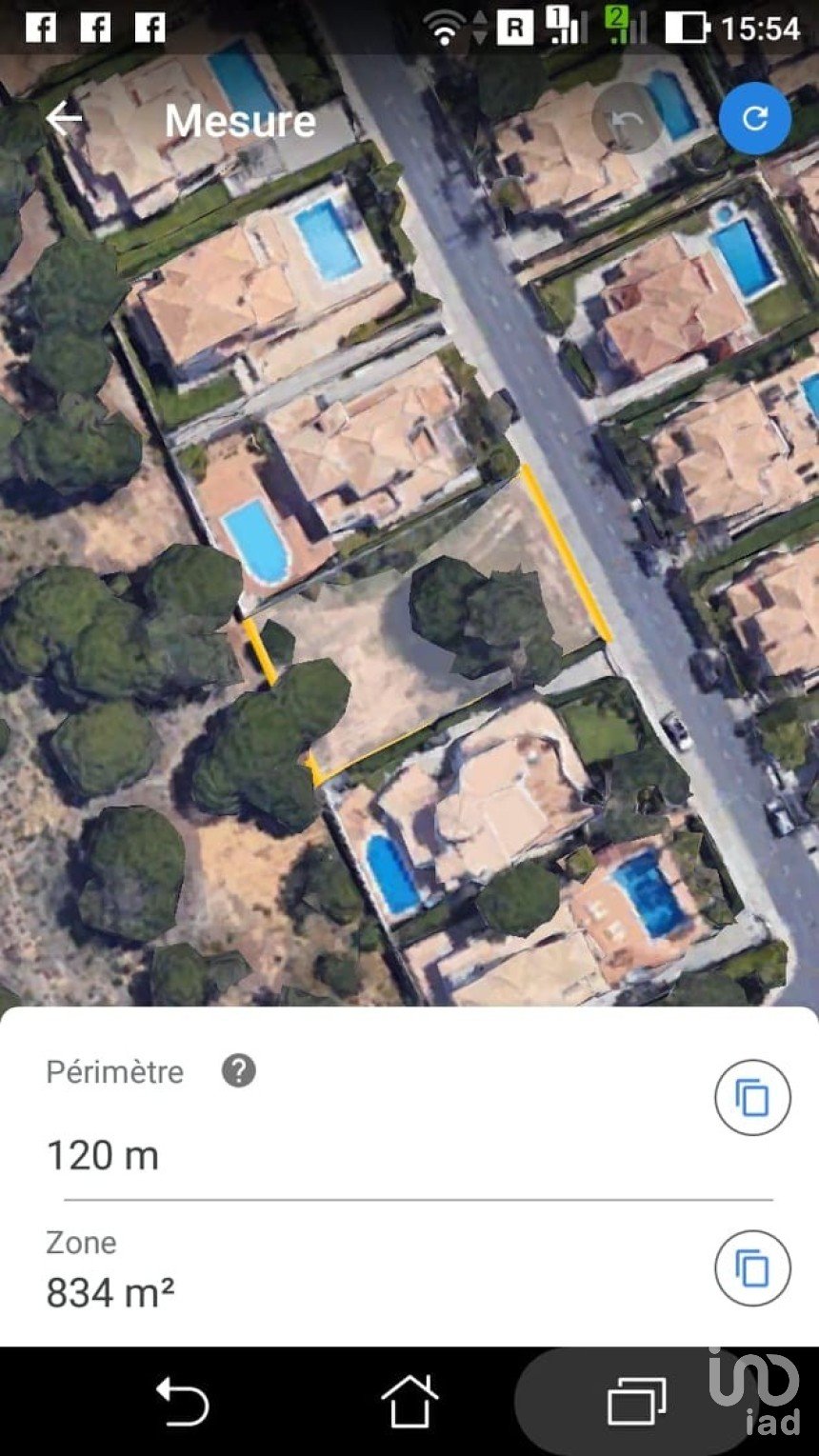Go to the Android home screen
This screenshot has height=1456, width=819.
pyautogui.click(x=409, y=1402)
